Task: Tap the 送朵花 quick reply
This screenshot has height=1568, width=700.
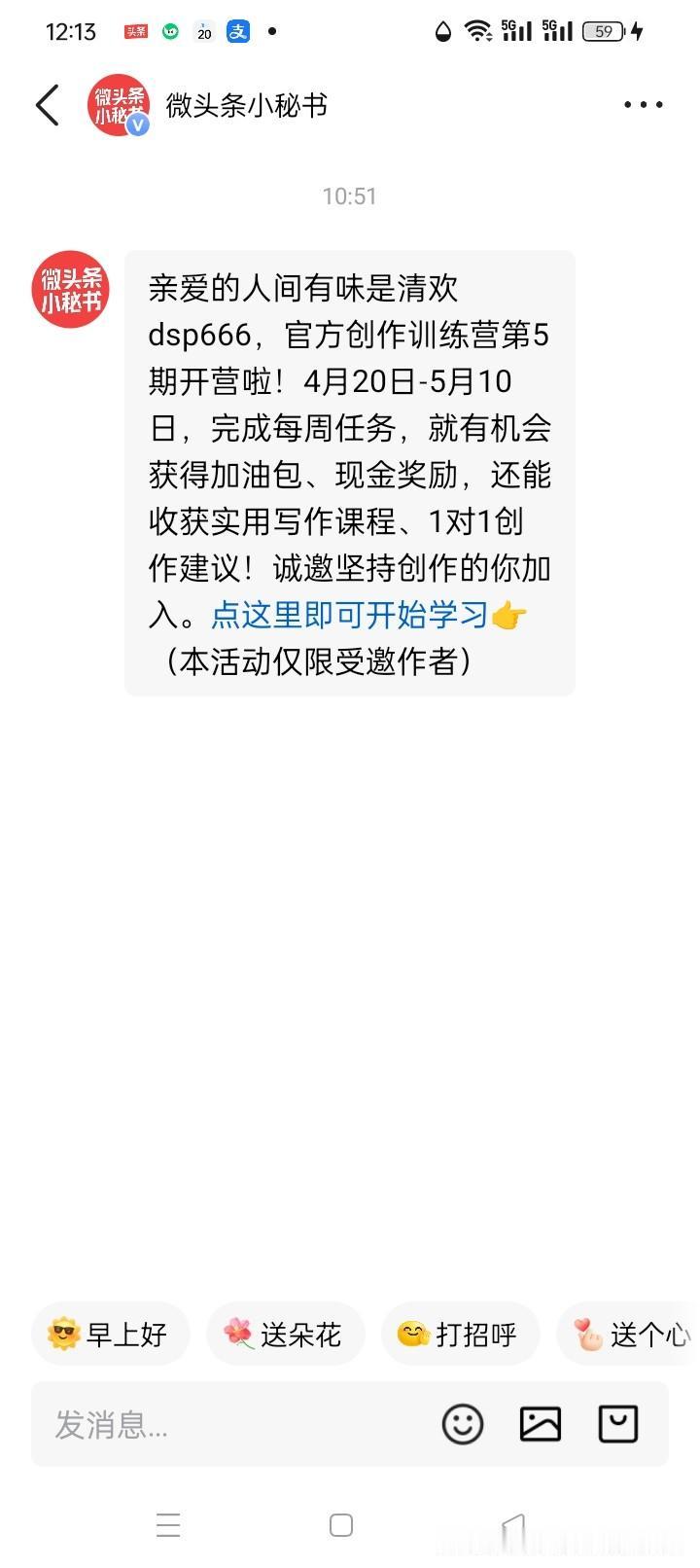Action: (285, 1334)
